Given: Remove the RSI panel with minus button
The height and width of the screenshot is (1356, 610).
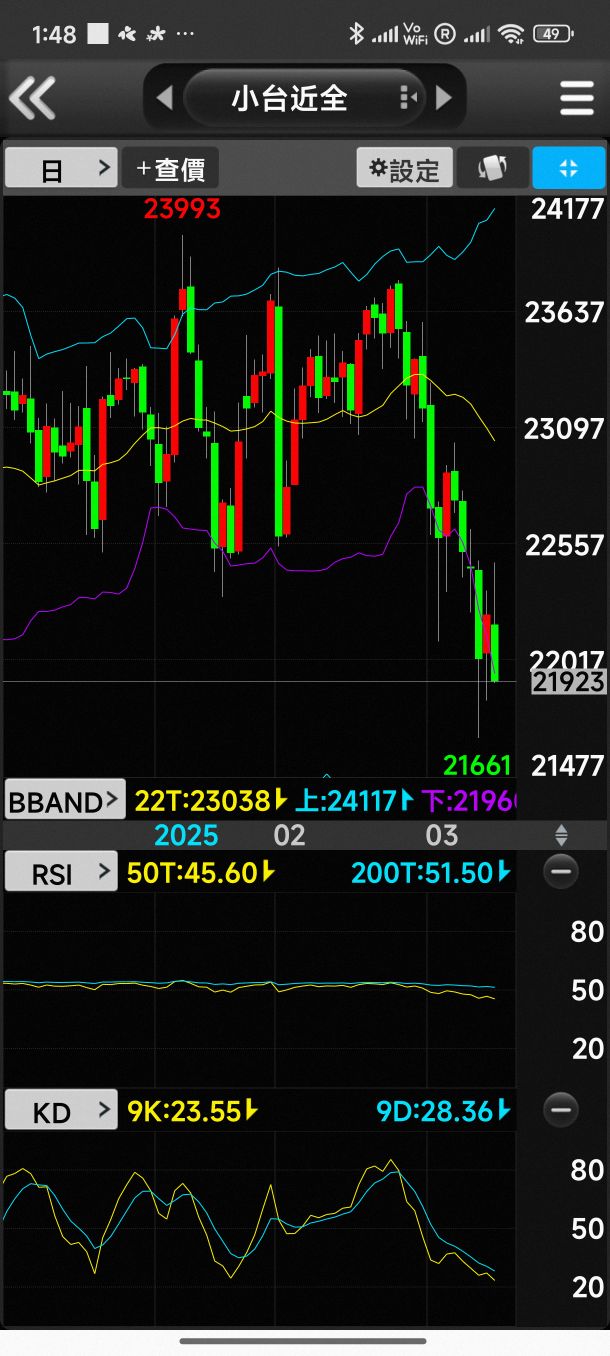Looking at the screenshot, I should pos(561,872).
